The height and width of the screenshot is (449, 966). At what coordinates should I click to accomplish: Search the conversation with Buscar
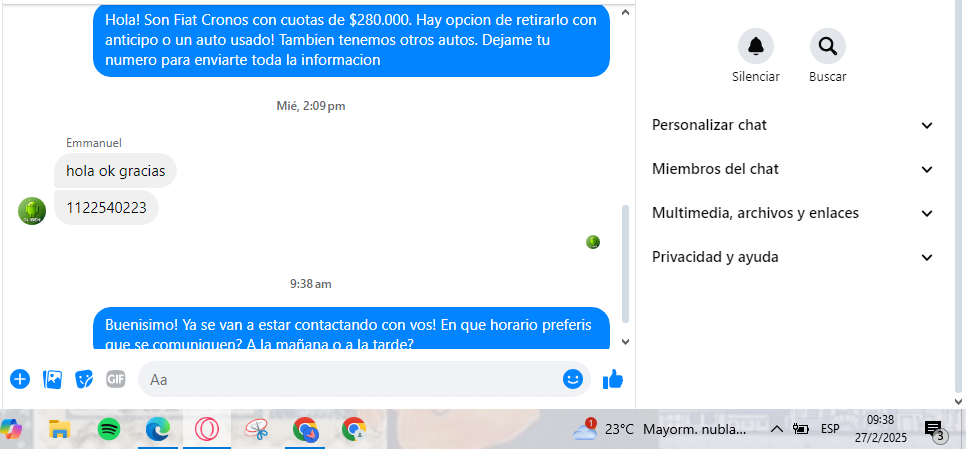827,46
